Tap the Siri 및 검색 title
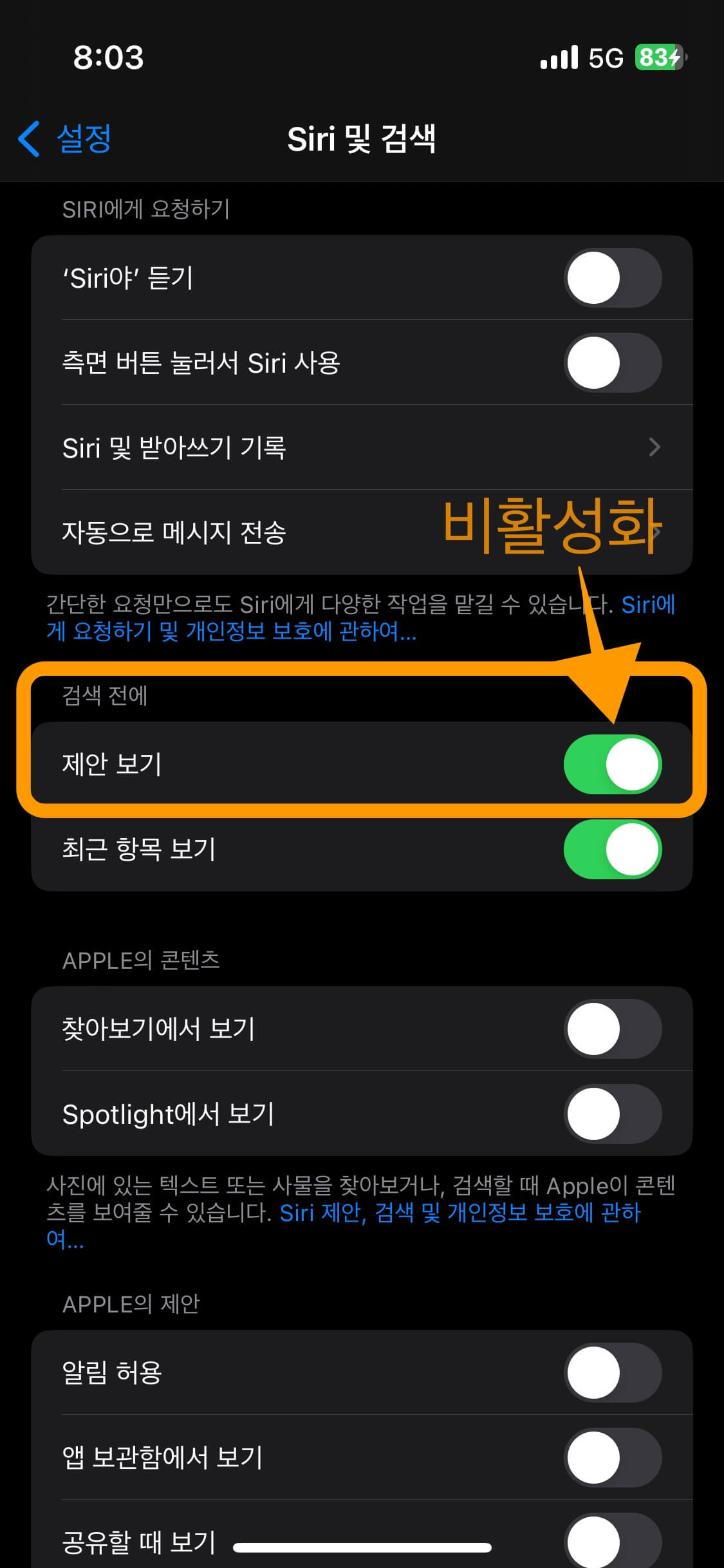Screen dimensions: 724x1568 point(362,138)
